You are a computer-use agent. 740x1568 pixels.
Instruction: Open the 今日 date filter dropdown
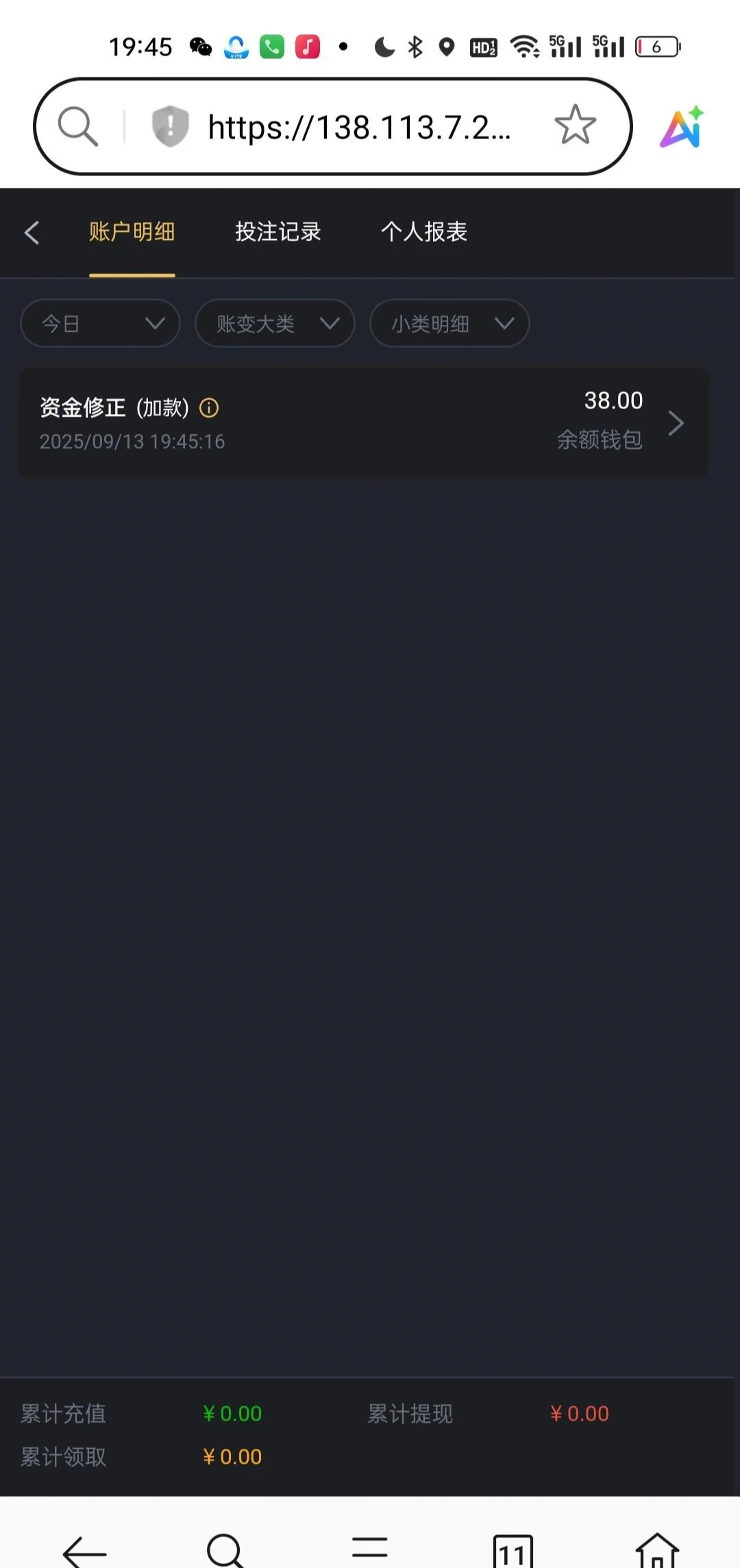[x=100, y=323]
